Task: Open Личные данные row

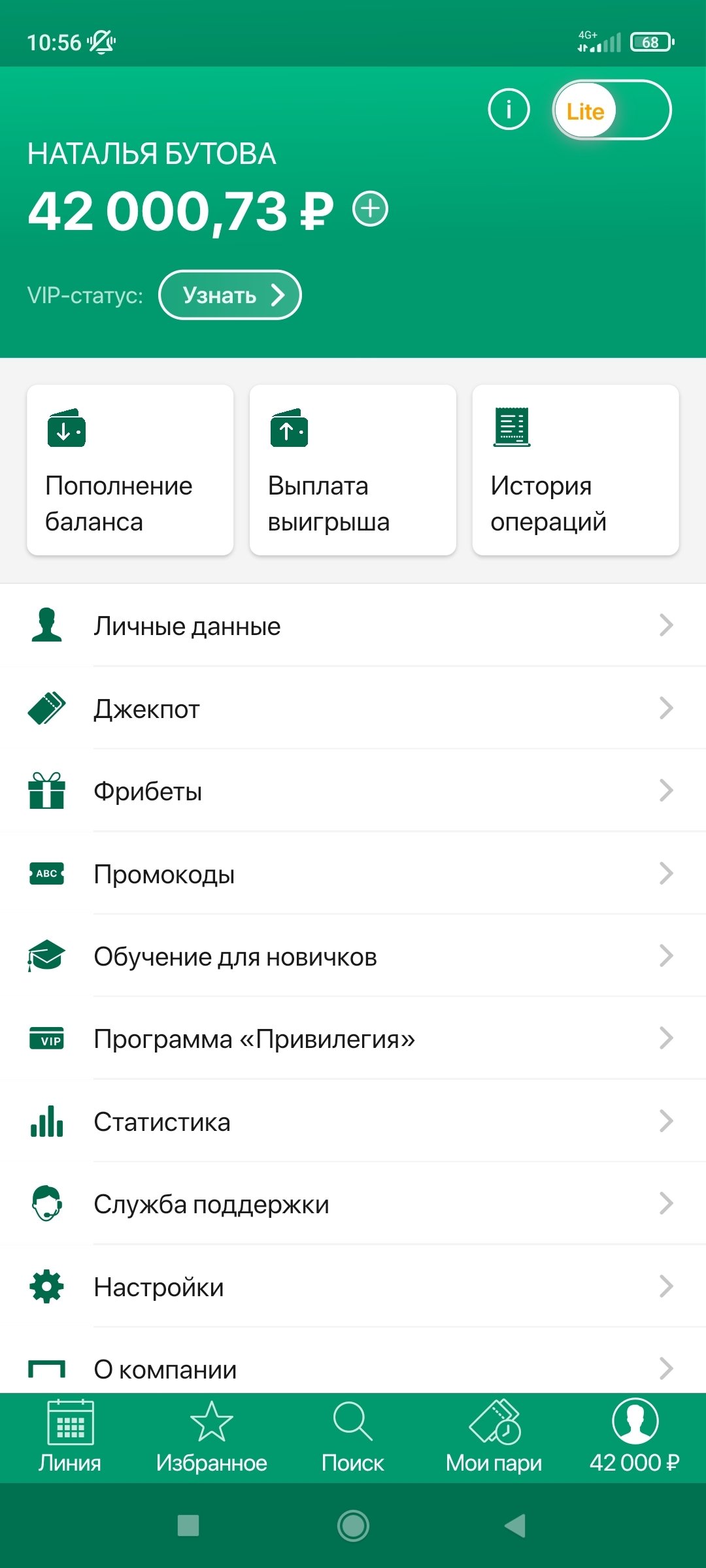Action: click(x=353, y=626)
